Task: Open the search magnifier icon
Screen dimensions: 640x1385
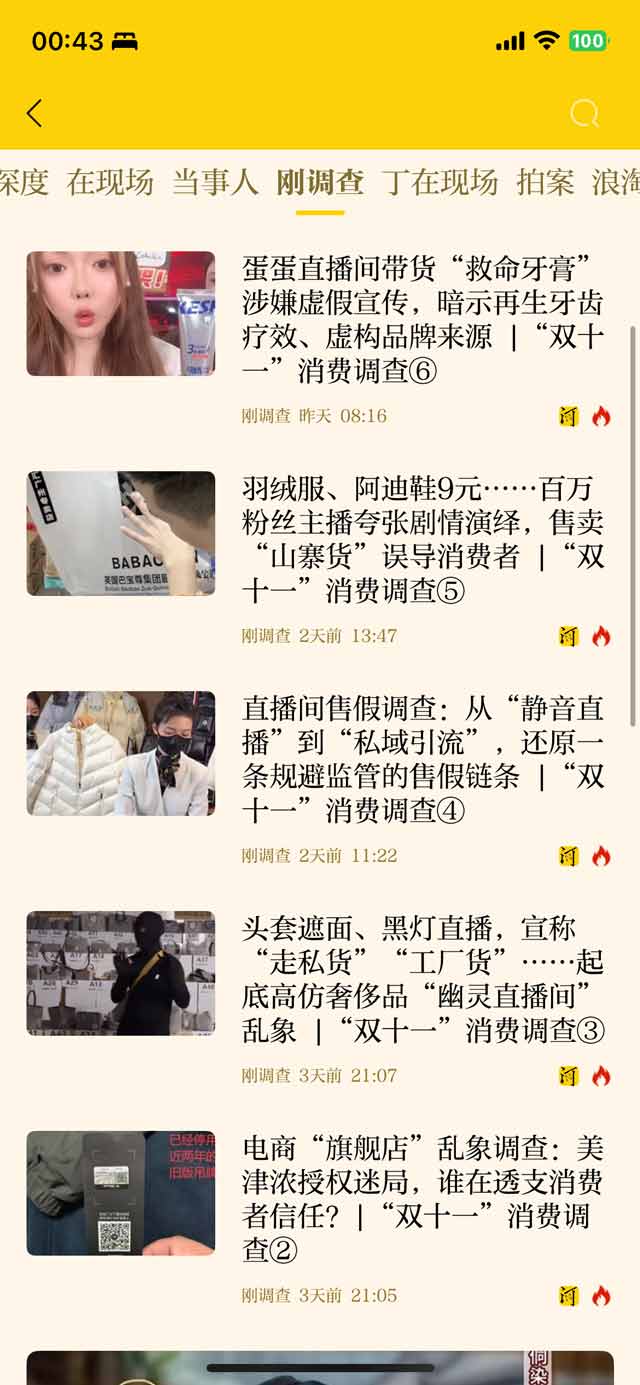Action: pos(584,114)
